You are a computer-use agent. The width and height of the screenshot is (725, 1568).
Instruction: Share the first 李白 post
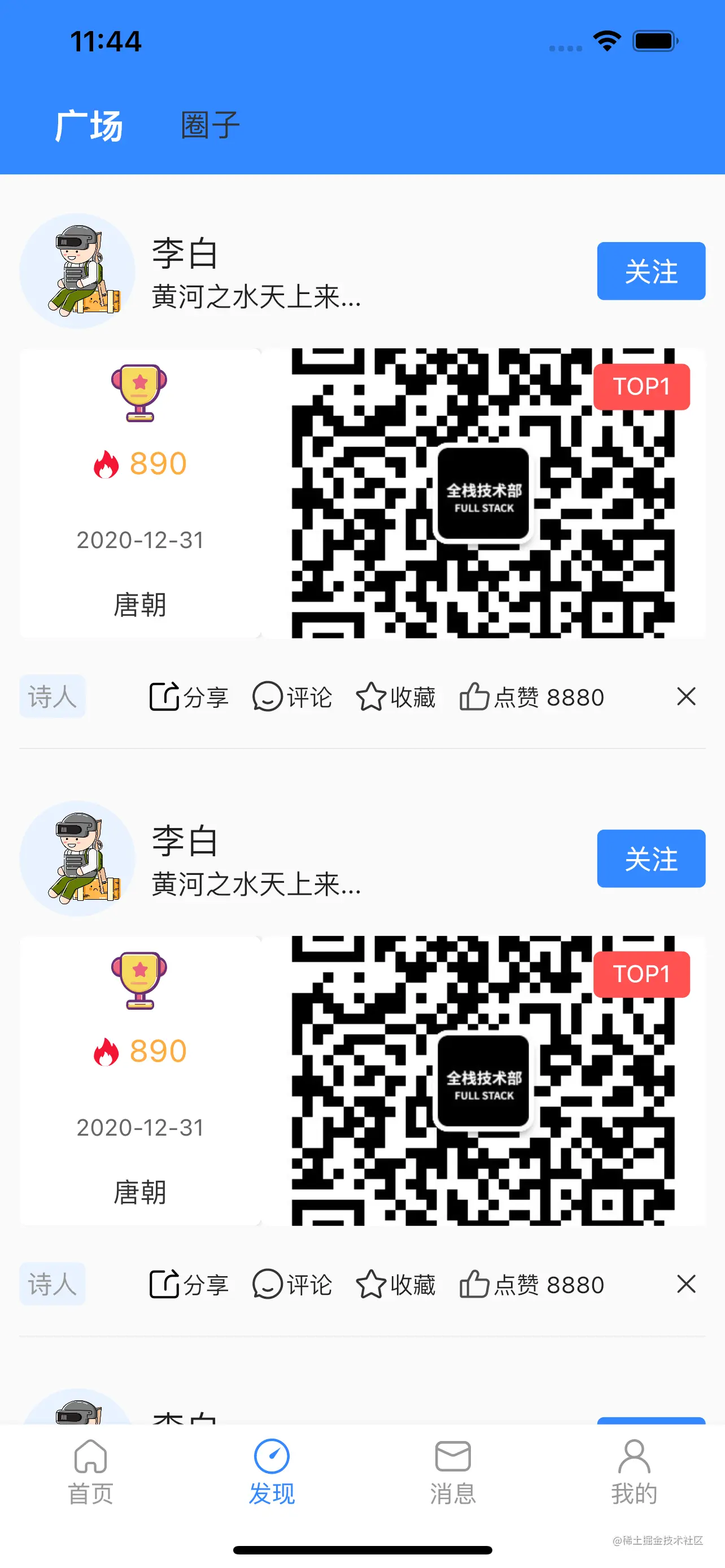pyautogui.click(x=189, y=697)
